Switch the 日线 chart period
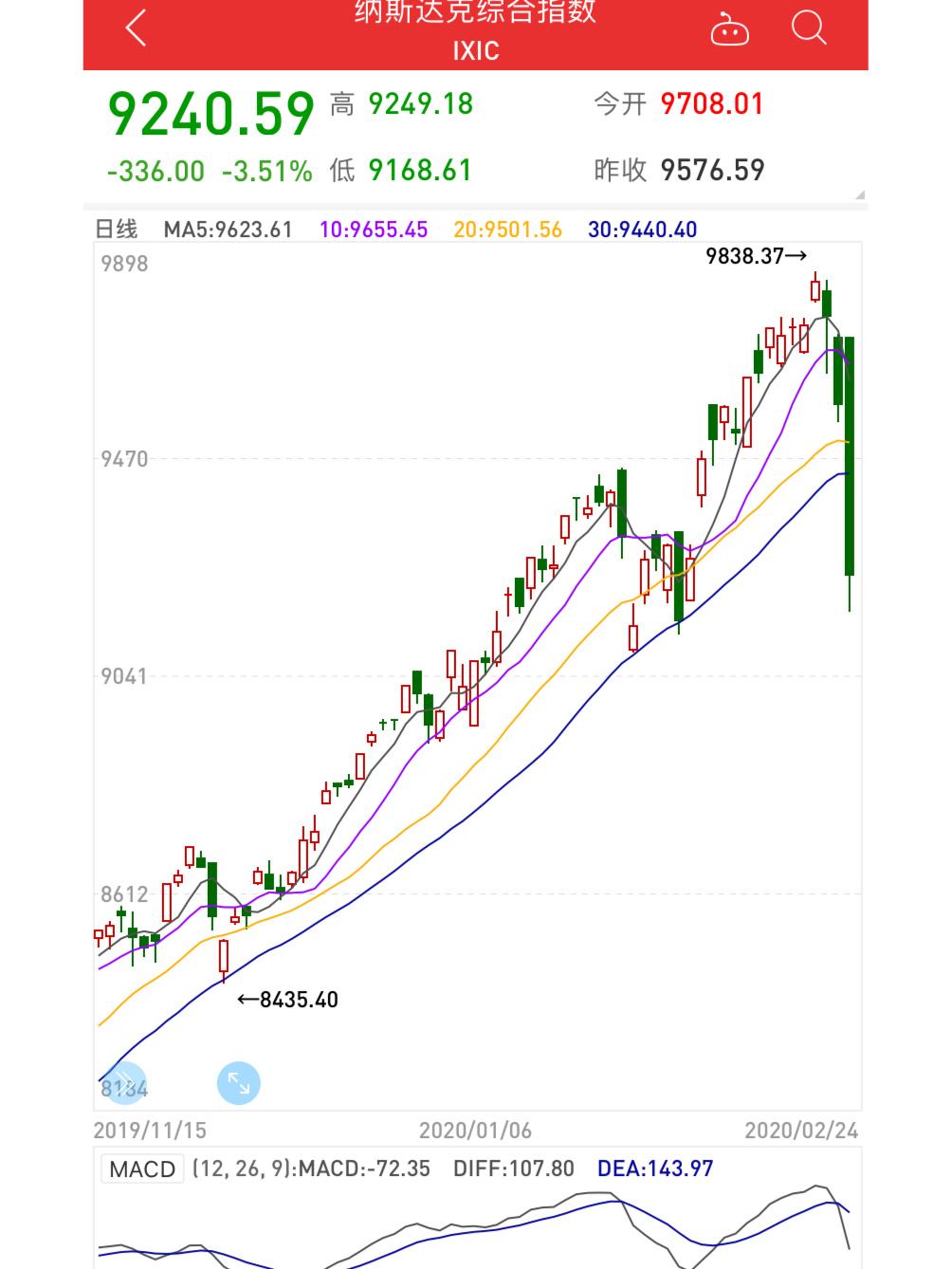 click(117, 230)
